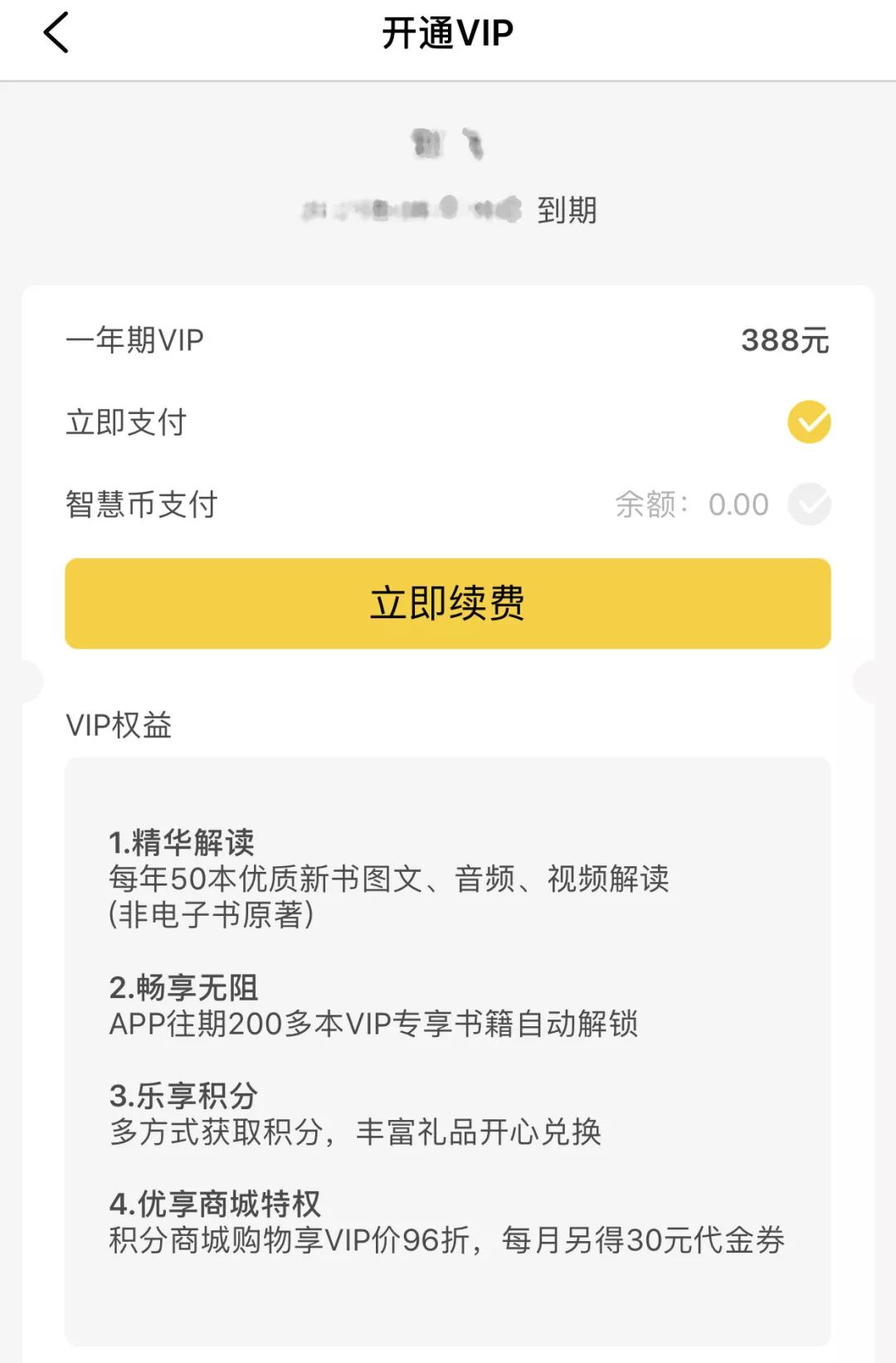Viewport: 896px width, 1363px height.
Task: Select the 立即支付 payment option
Action: click(809, 422)
